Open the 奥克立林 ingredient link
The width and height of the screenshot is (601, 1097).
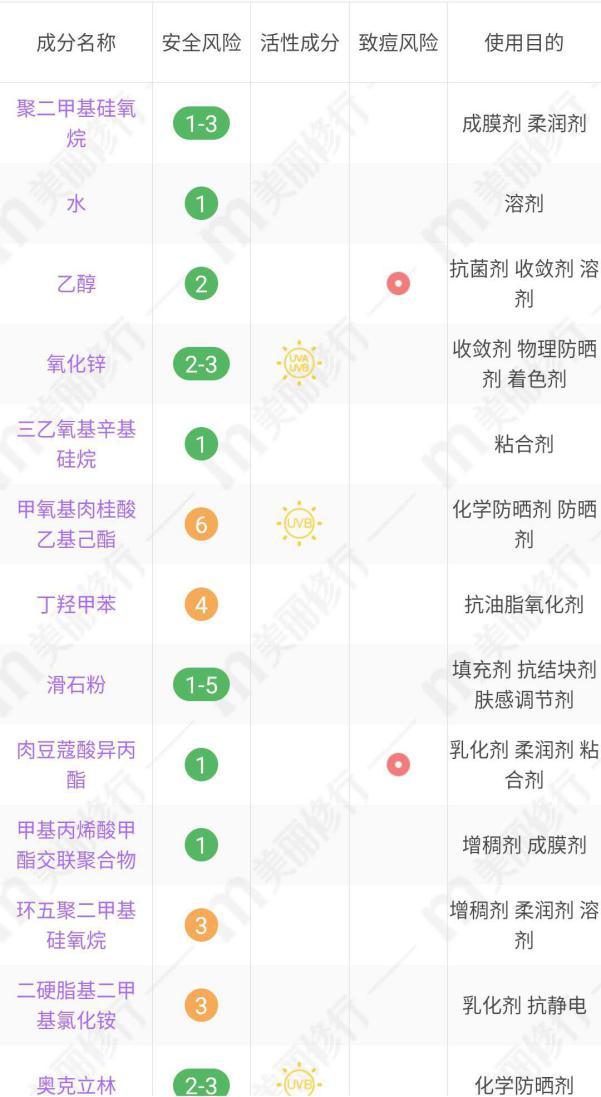76,1085
